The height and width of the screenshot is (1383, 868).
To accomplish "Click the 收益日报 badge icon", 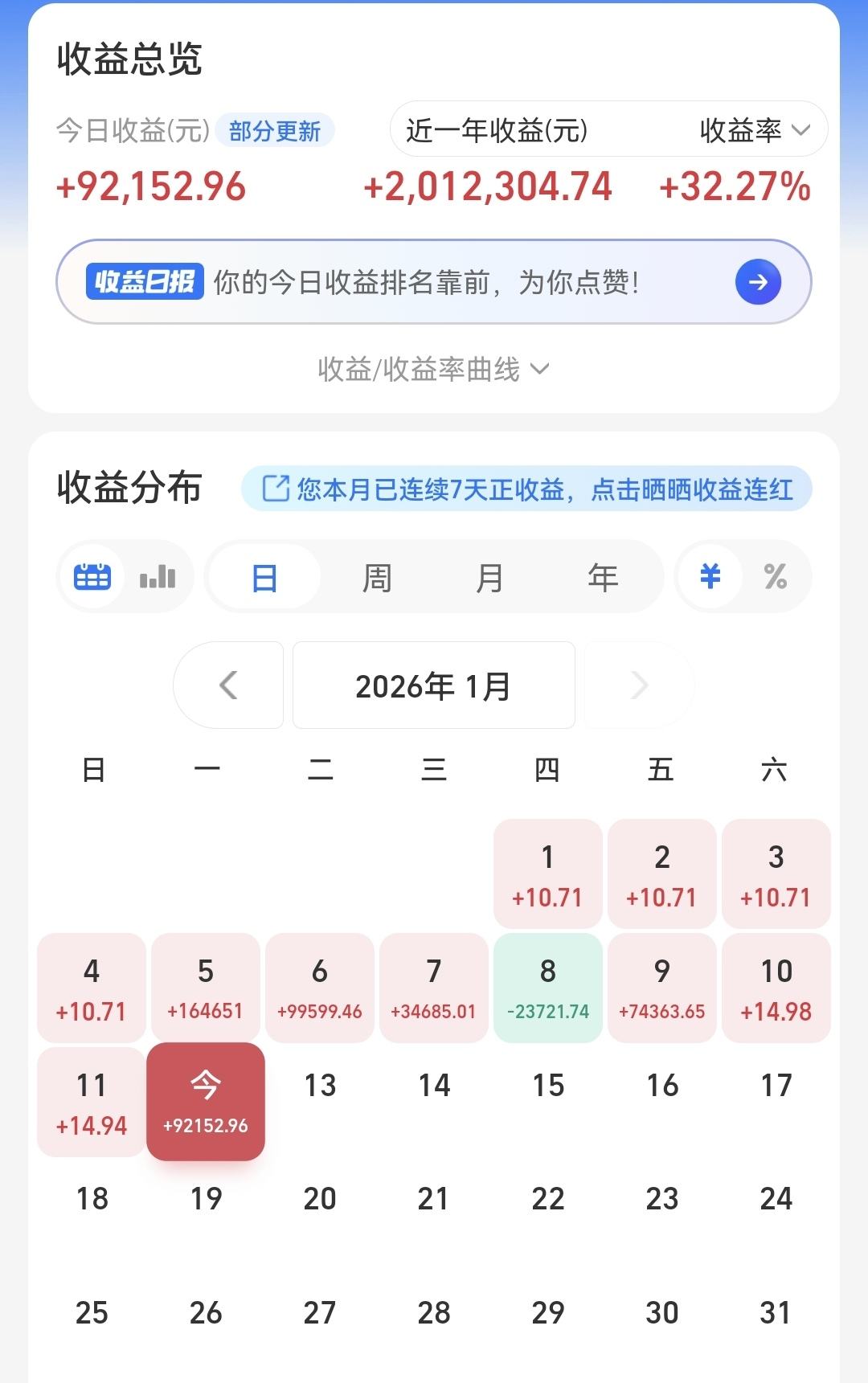I will [x=145, y=282].
